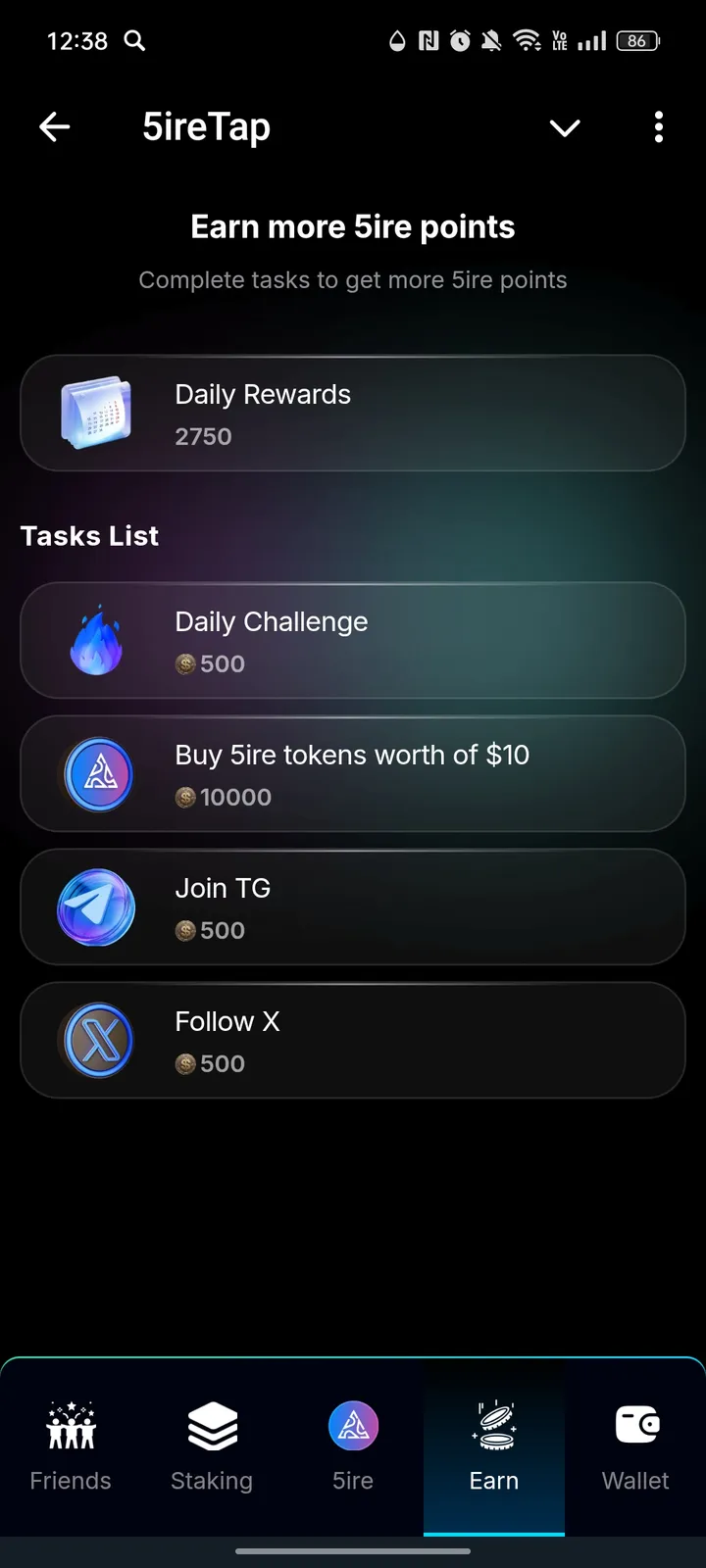Screen dimensions: 706x1568
Task: Open the Wallet icon
Action: pos(634,1424)
